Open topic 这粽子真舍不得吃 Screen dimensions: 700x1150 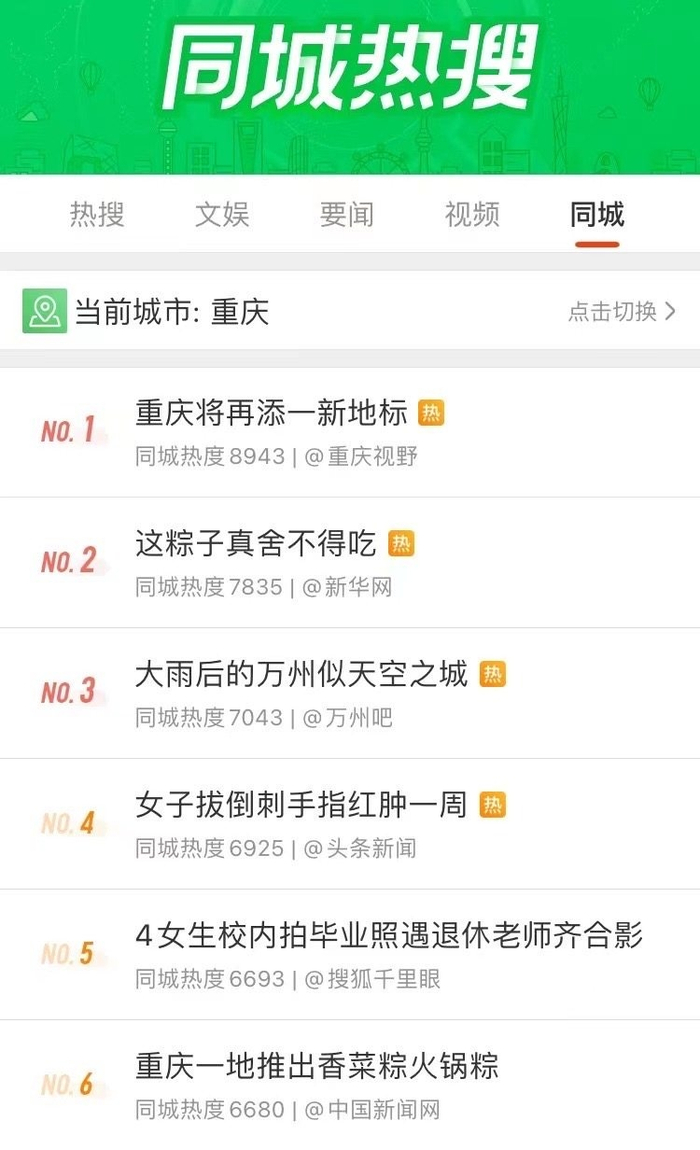(x=256, y=543)
